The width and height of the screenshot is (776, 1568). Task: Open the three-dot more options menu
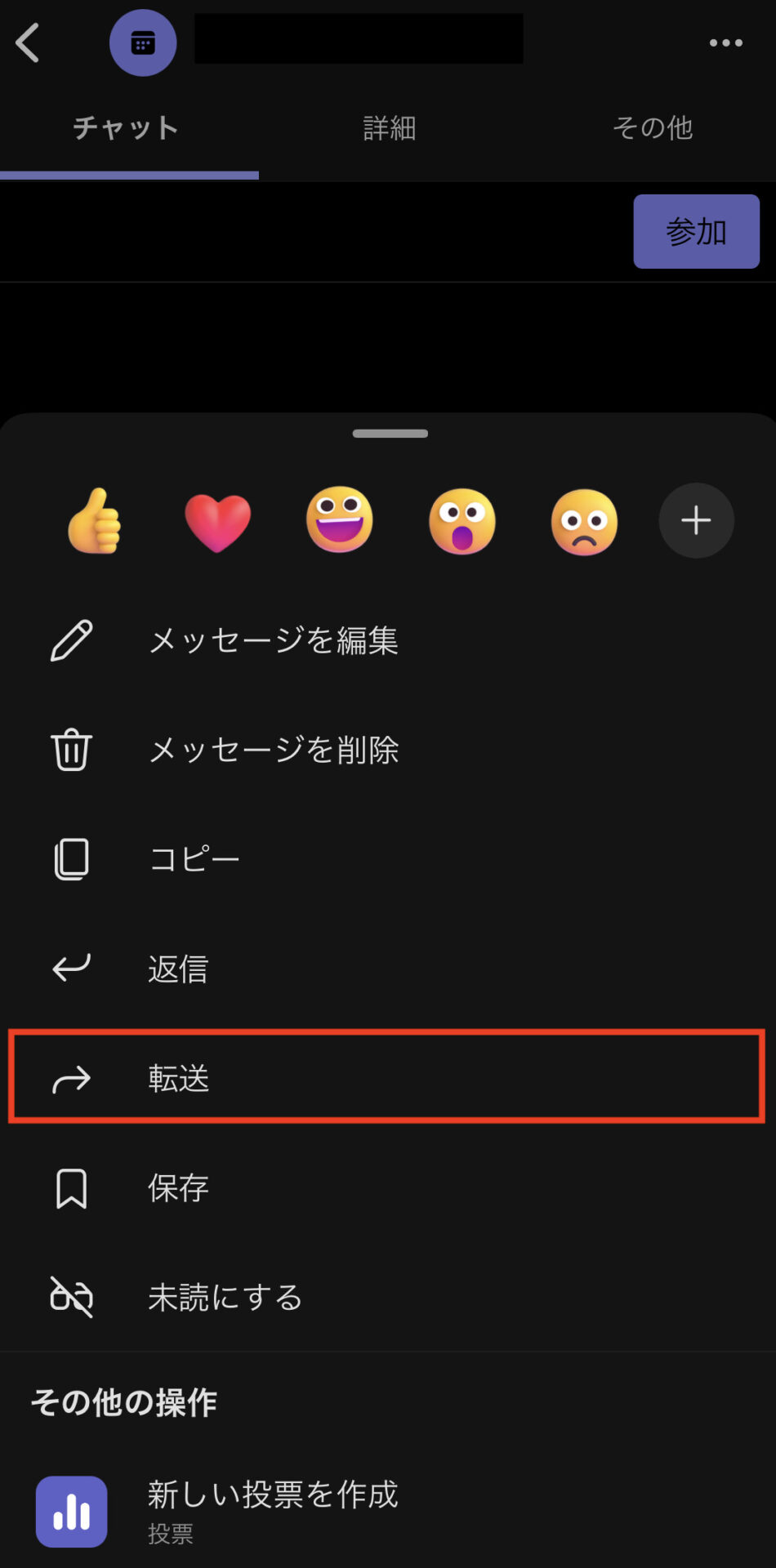point(722,41)
